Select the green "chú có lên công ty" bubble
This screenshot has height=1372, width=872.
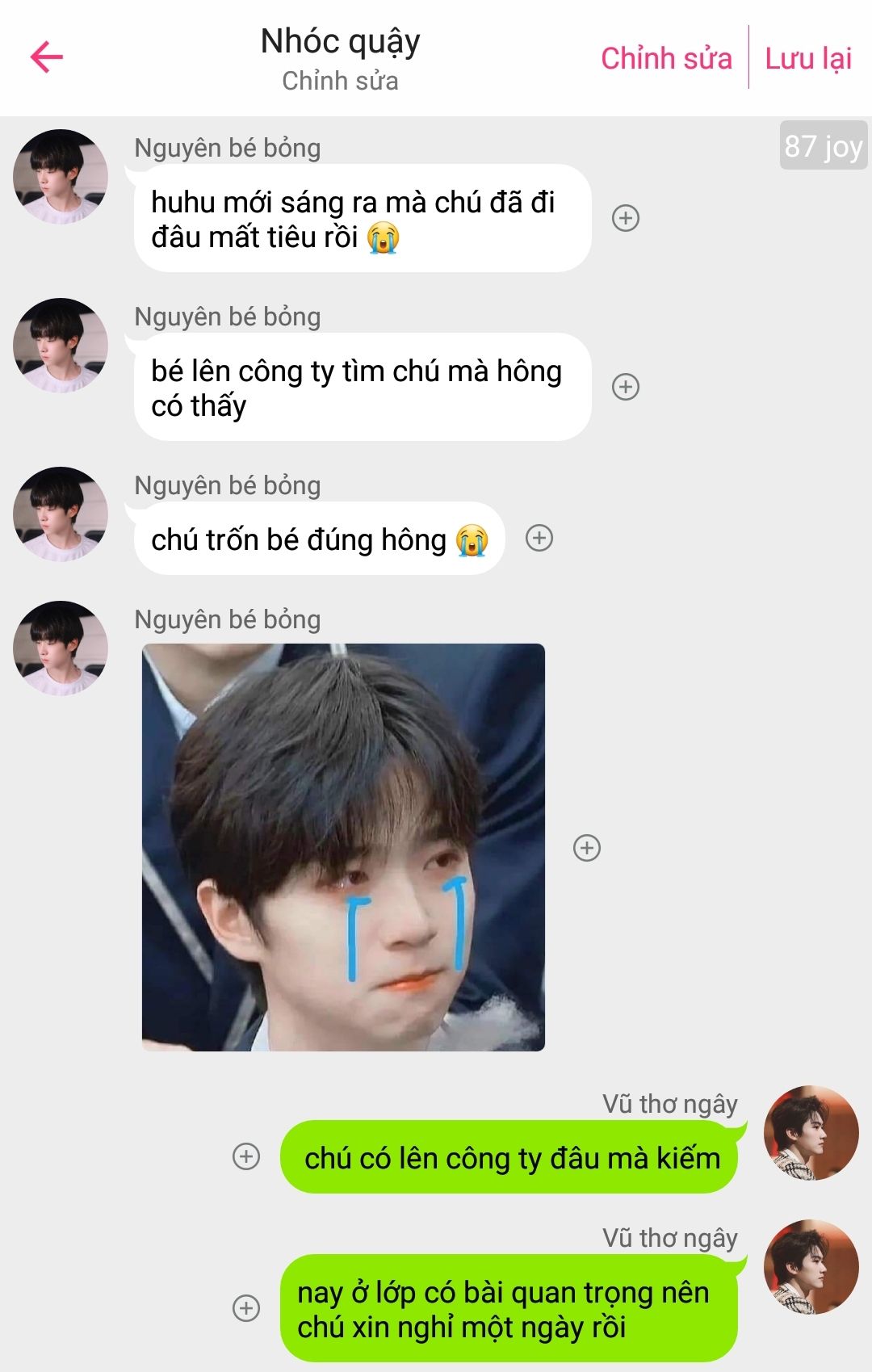click(x=510, y=1157)
